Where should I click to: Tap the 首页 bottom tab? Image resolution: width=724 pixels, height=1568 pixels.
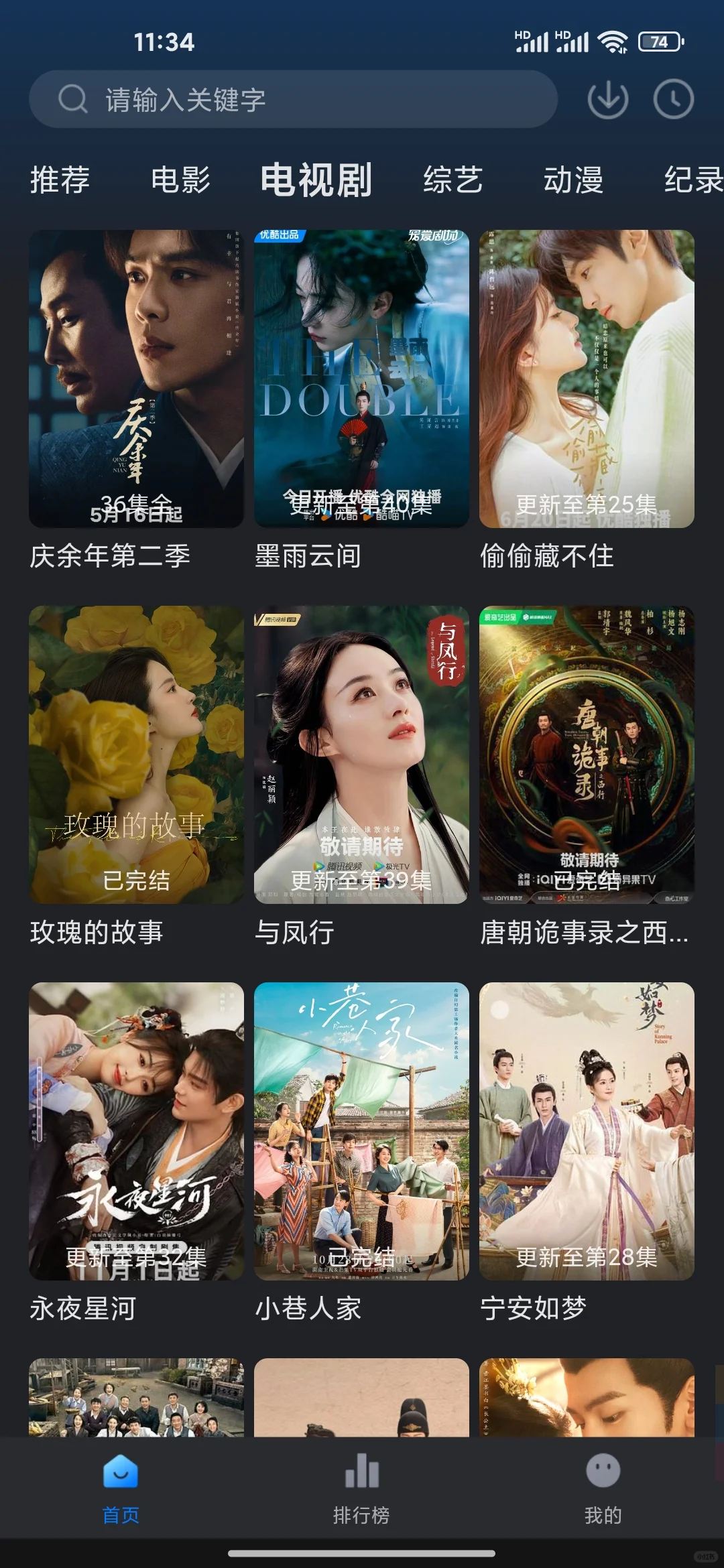[x=121, y=1488]
